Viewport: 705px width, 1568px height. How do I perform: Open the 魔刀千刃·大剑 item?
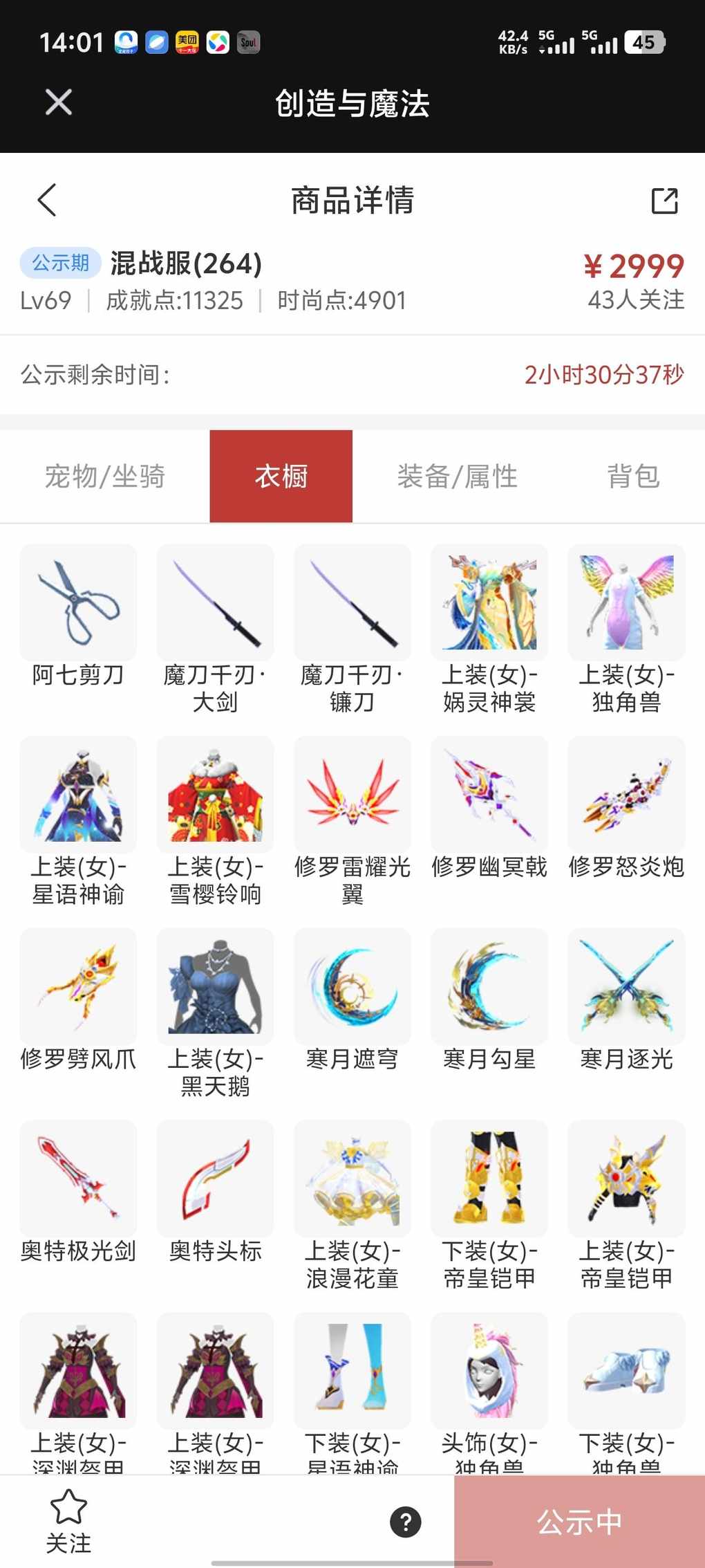pyautogui.click(x=215, y=603)
